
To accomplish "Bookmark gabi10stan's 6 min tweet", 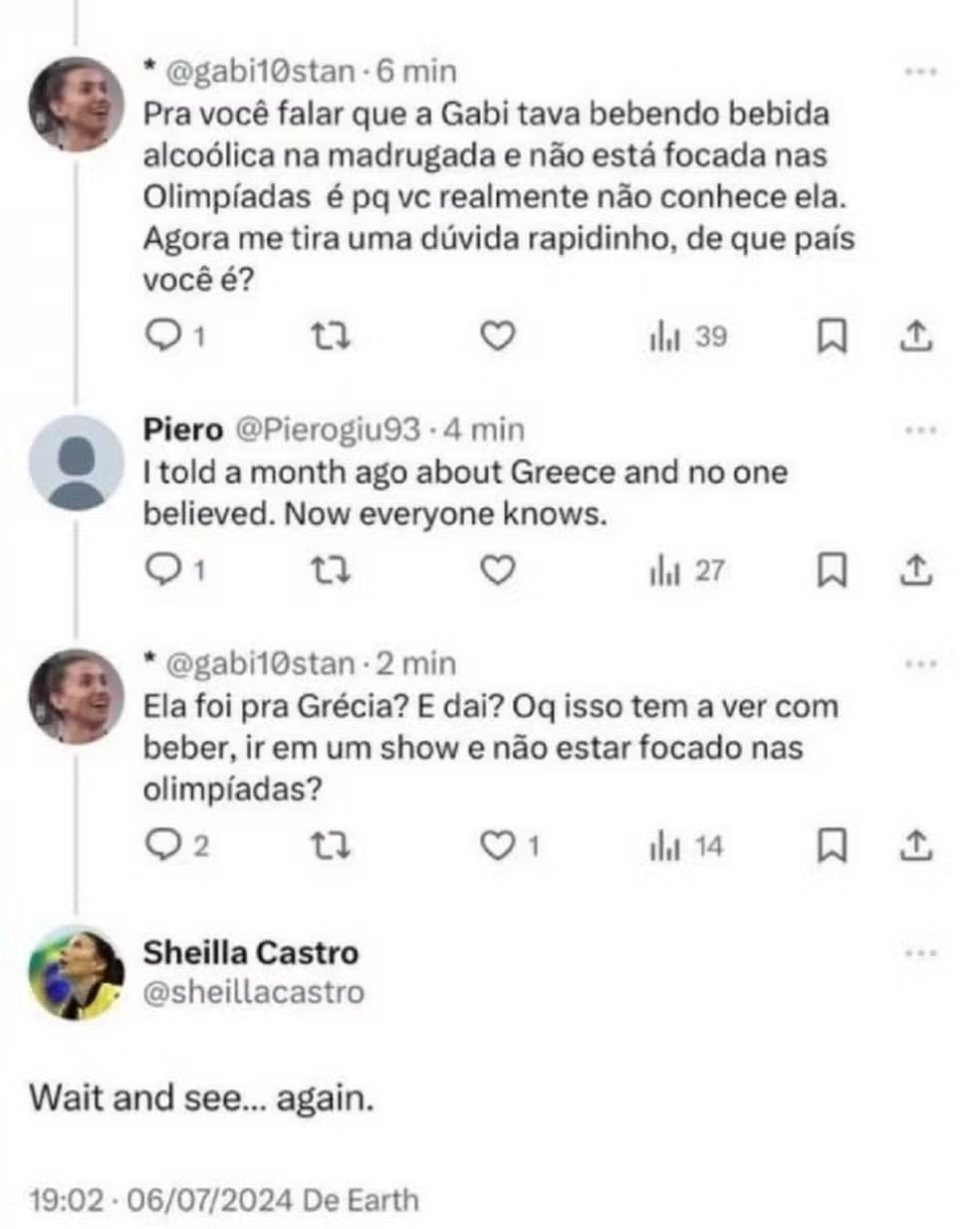I will tap(832, 338).
